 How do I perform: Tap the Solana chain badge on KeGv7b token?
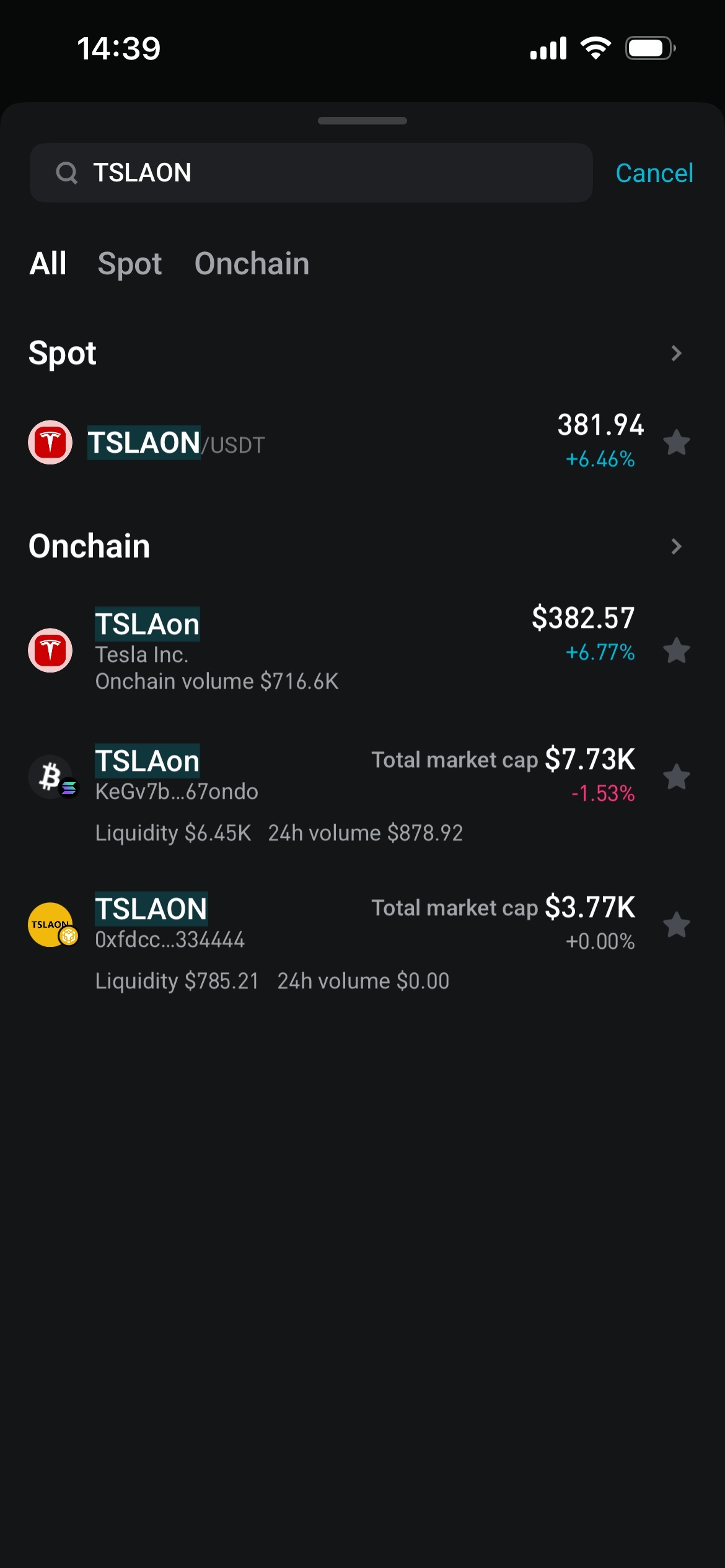pos(69,788)
